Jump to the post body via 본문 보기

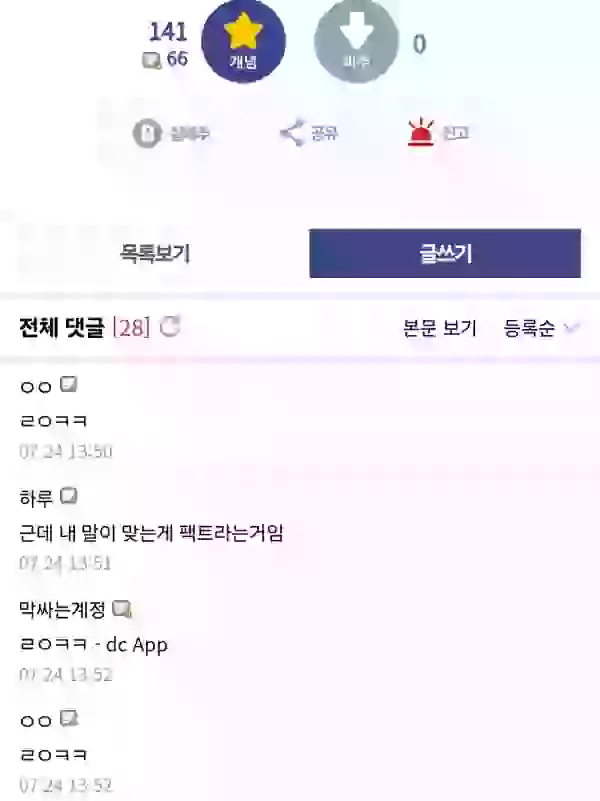pos(440,328)
